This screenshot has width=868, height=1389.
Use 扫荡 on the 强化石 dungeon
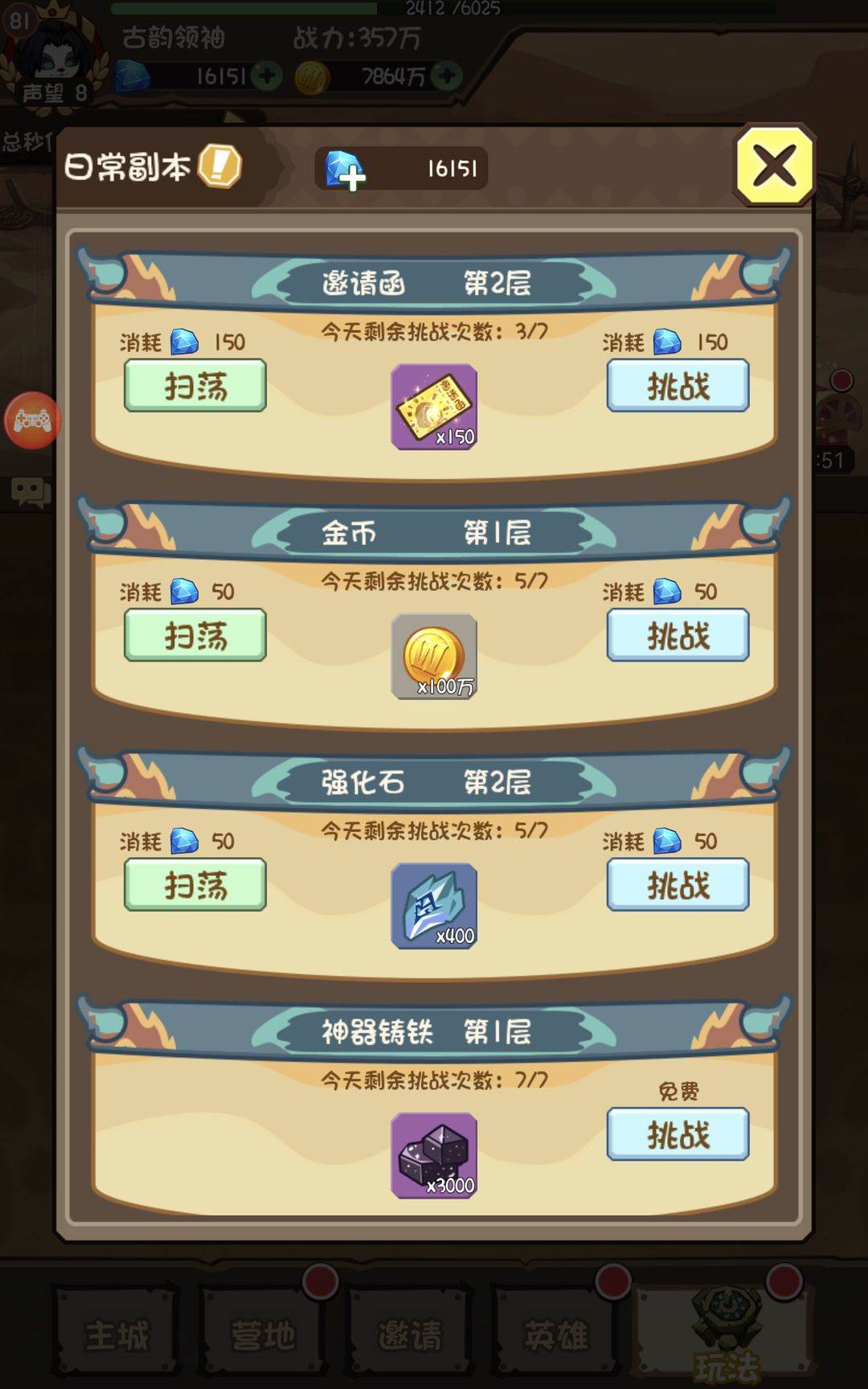click(x=195, y=884)
